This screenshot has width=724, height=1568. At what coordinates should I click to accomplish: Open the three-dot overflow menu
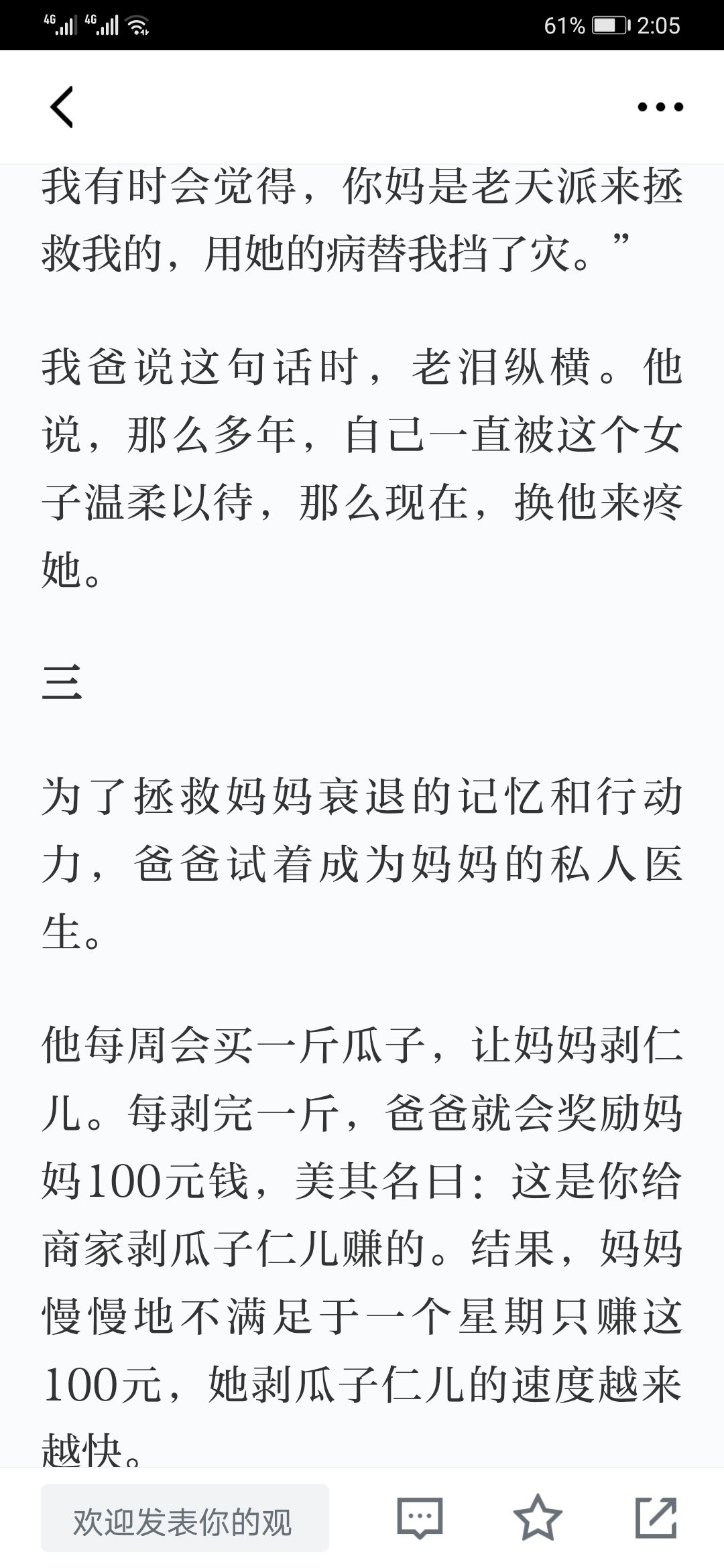pos(660,107)
